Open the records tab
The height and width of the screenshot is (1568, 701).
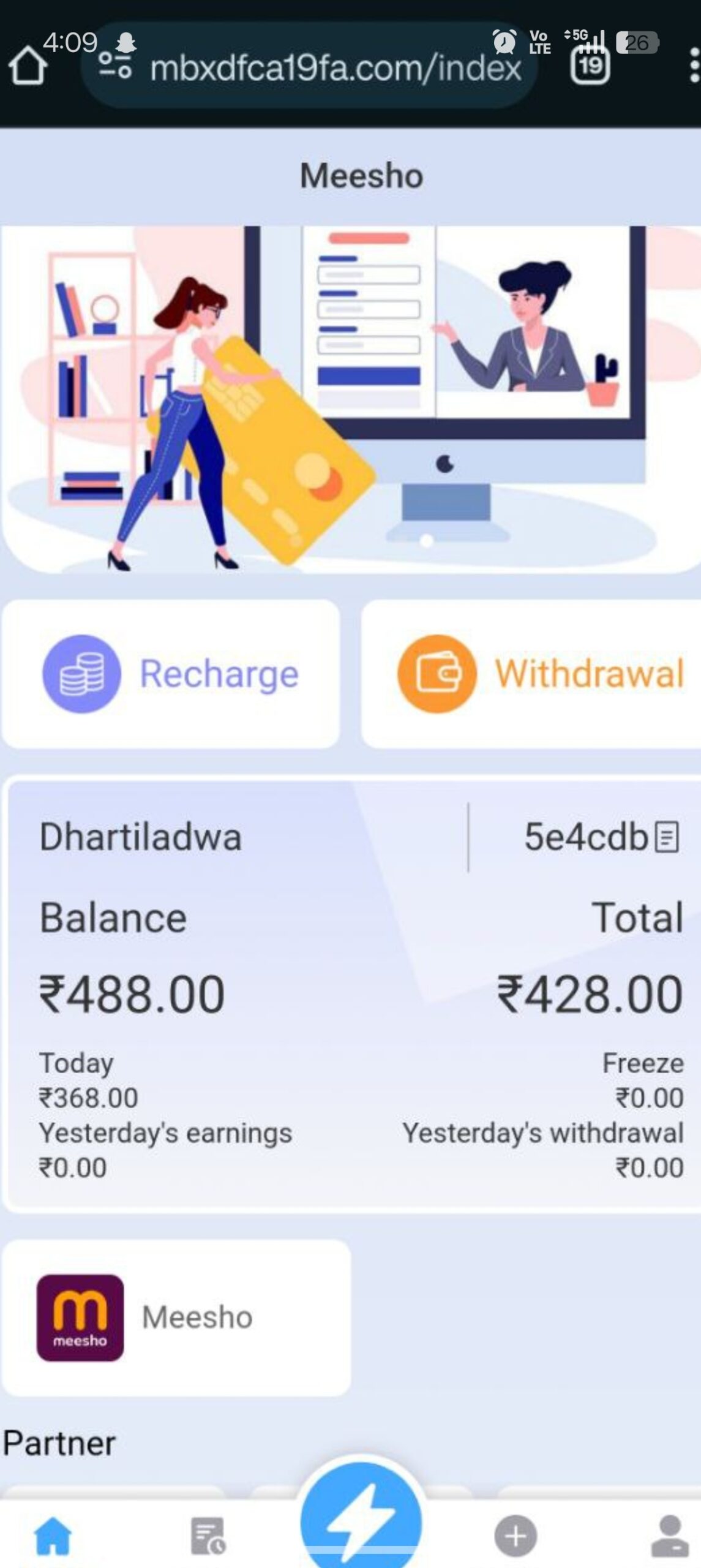(x=208, y=1536)
